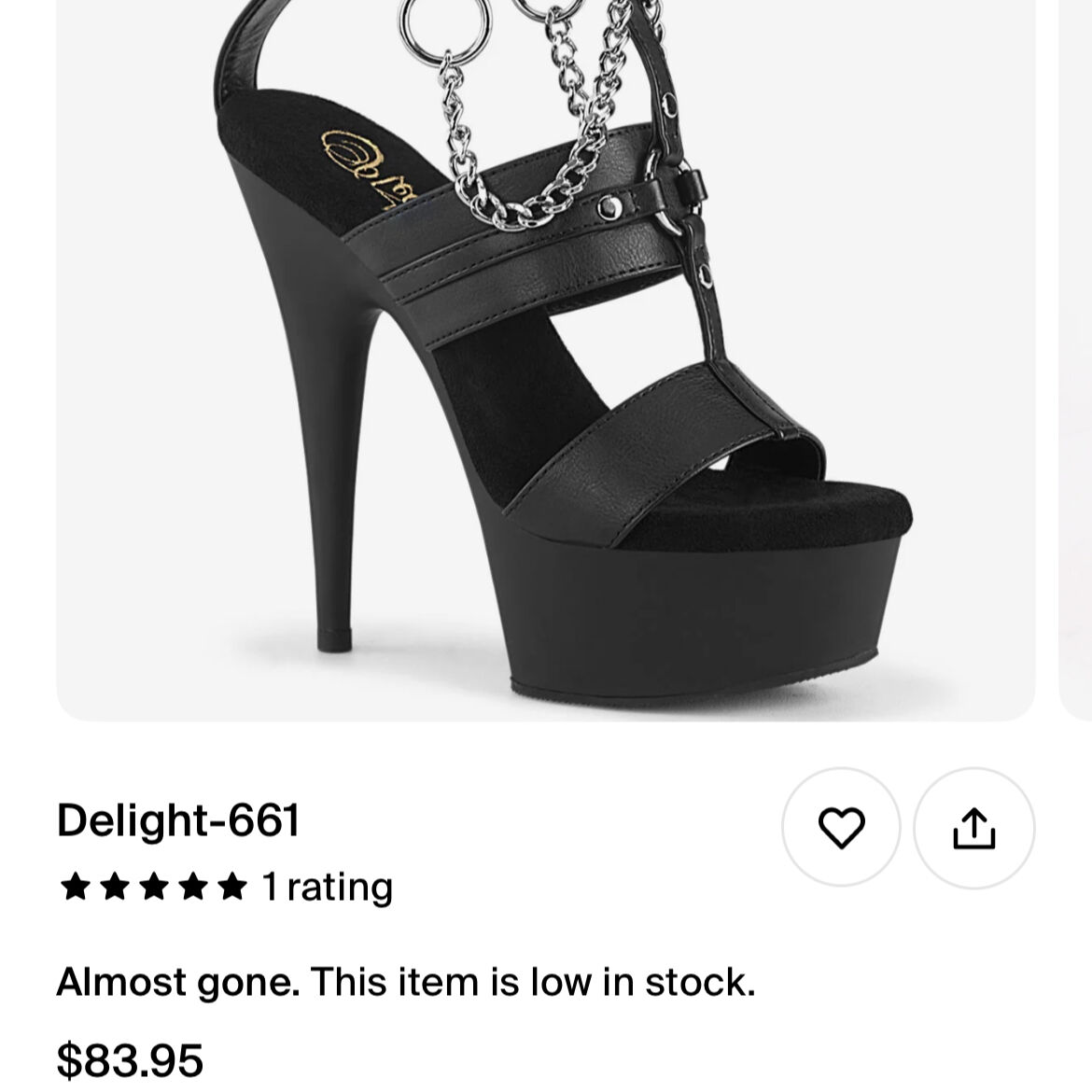View the 1 rating reviews
Image resolution: width=1092 pixels, height=1092 pixels.
tap(225, 887)
